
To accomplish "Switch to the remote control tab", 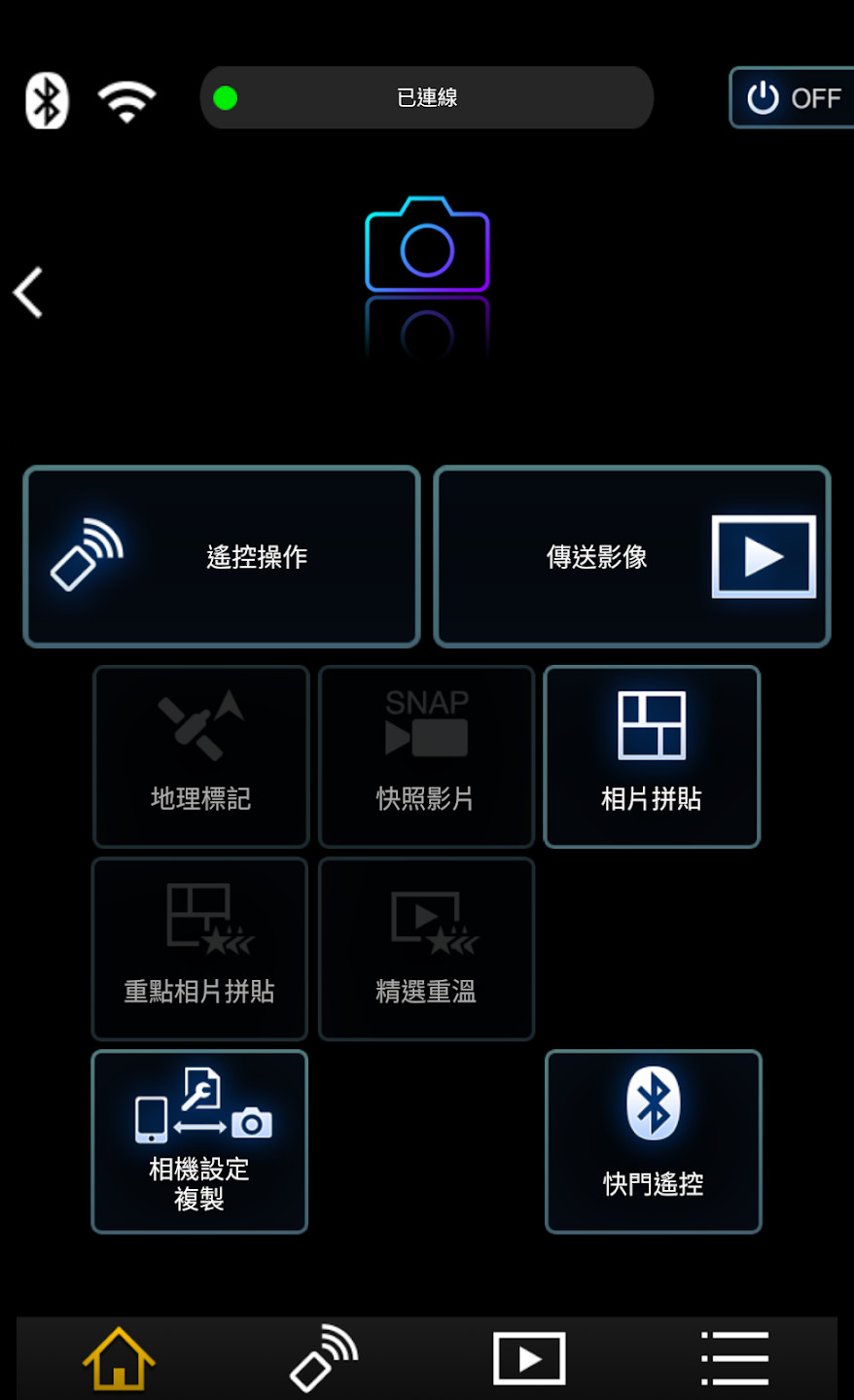I will (324, 1357).
